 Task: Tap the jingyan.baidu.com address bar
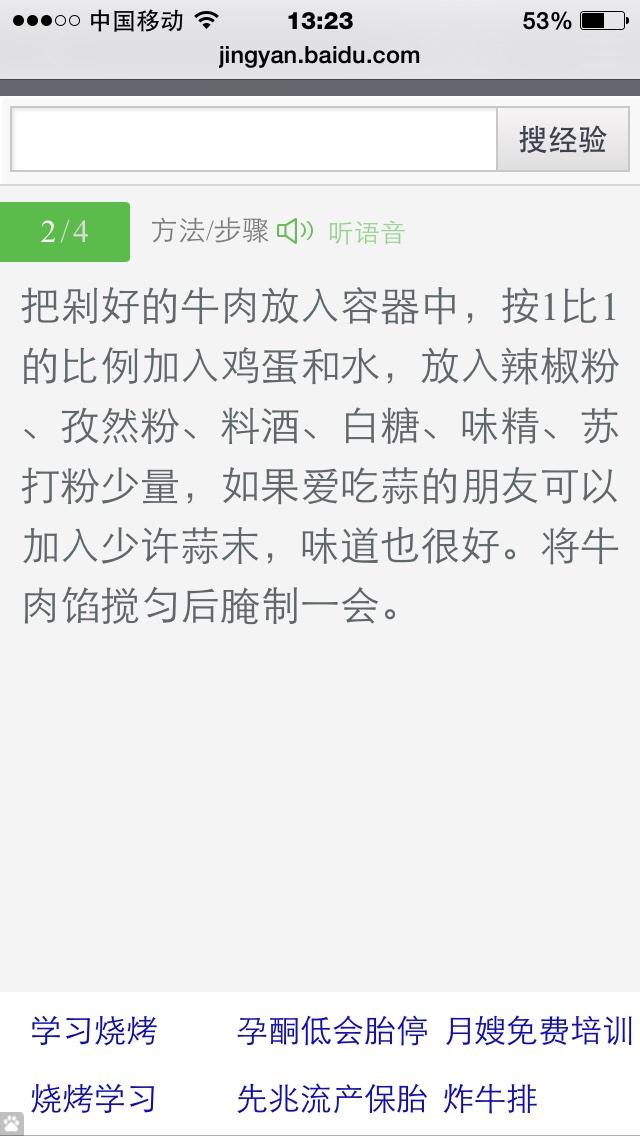point(320,56)
